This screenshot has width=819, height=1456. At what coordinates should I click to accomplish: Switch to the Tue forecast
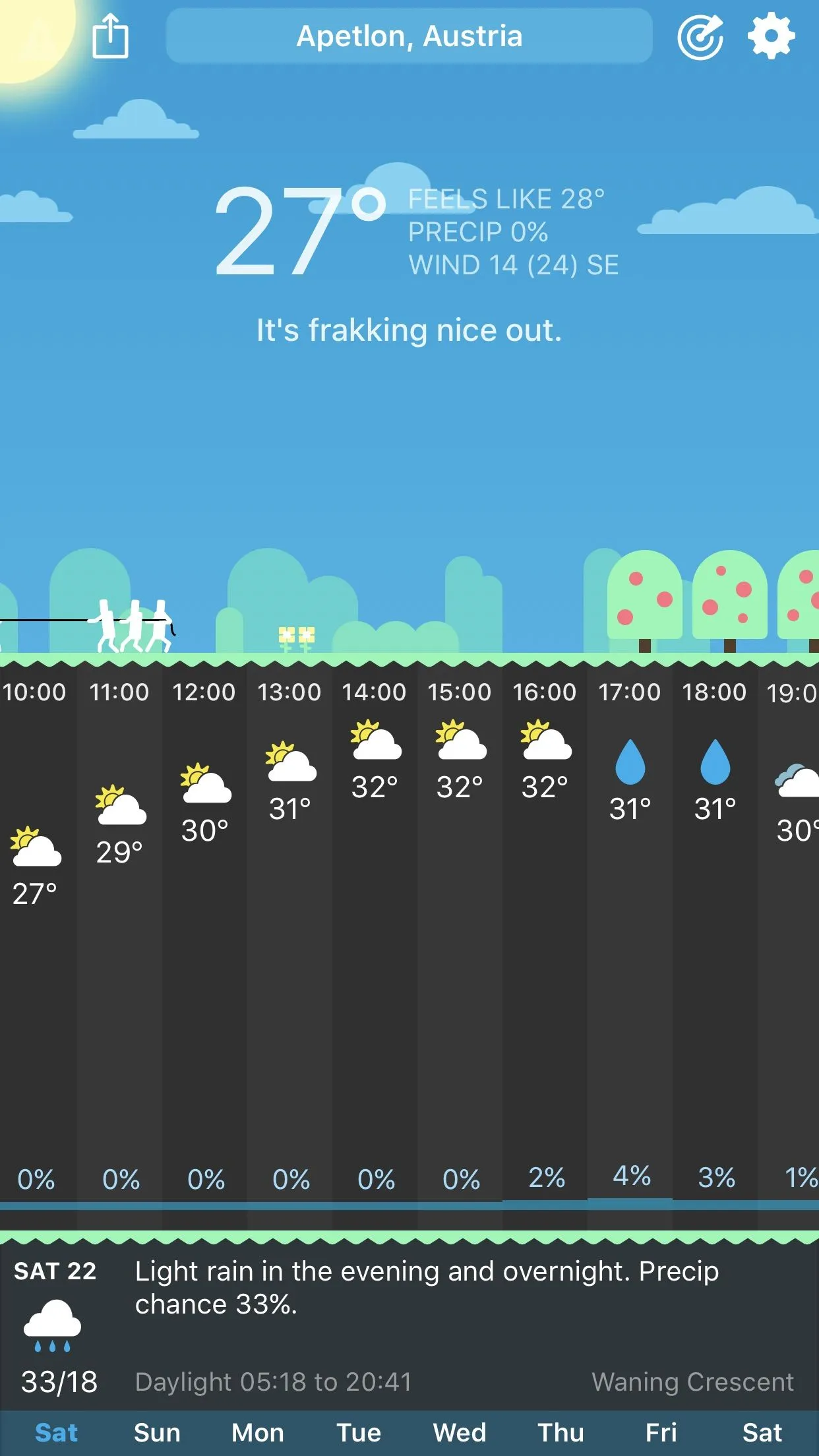359,1433
